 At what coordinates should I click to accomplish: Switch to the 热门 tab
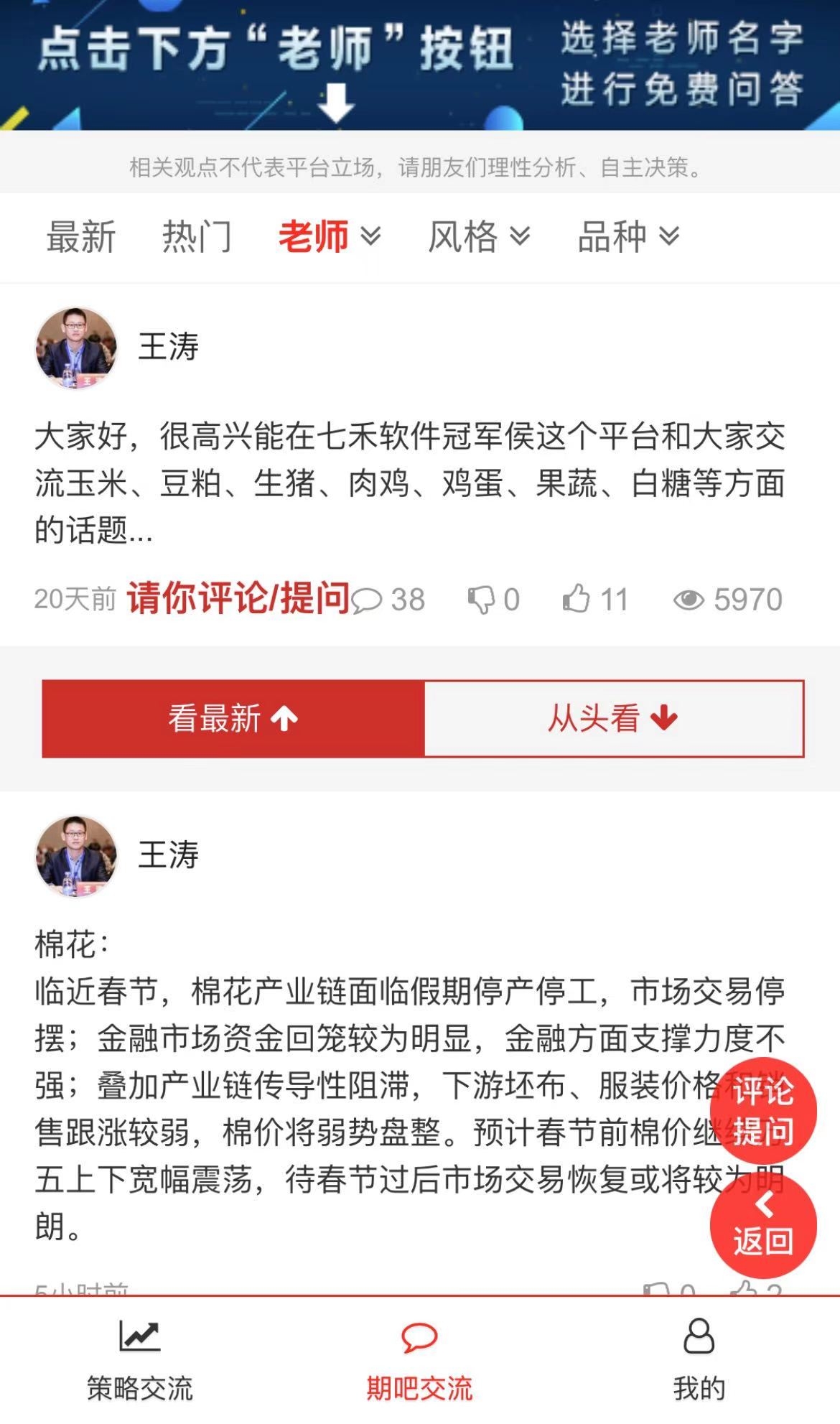(196, 237)
